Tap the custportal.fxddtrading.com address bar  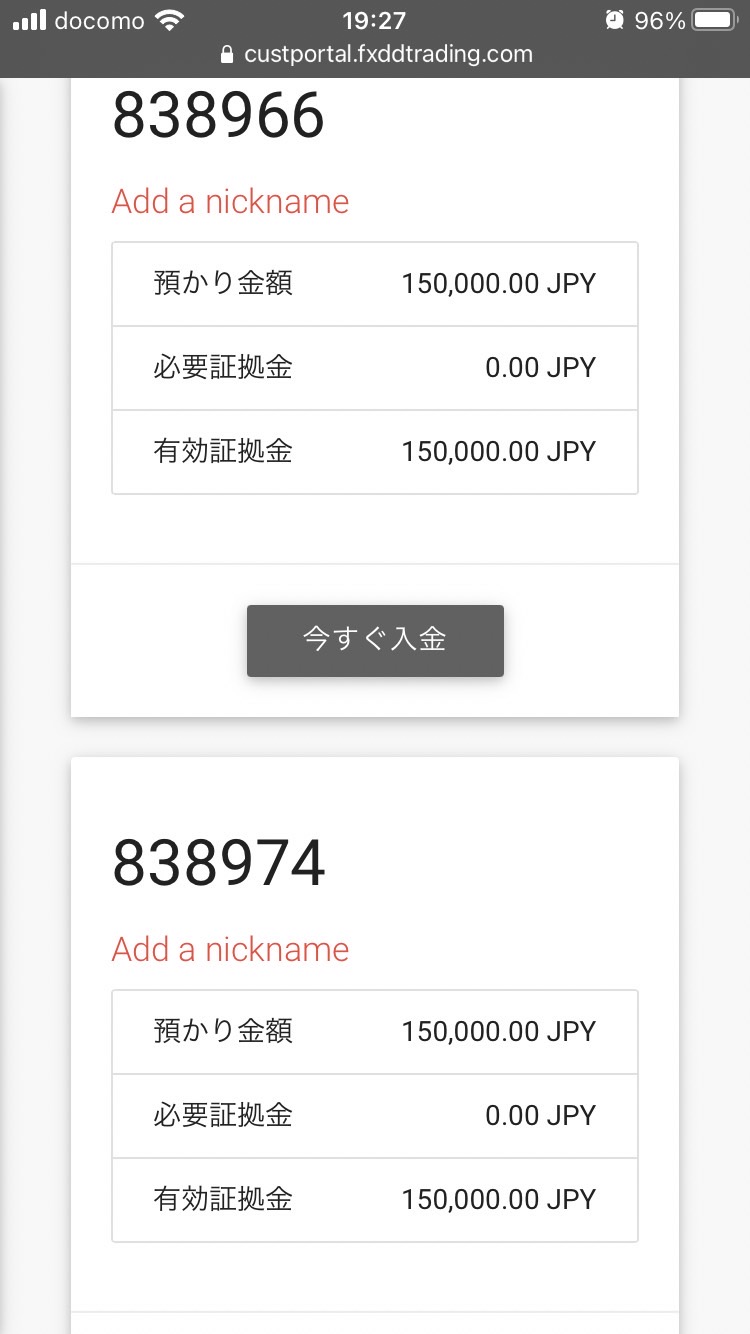click(x=376, y=54)
